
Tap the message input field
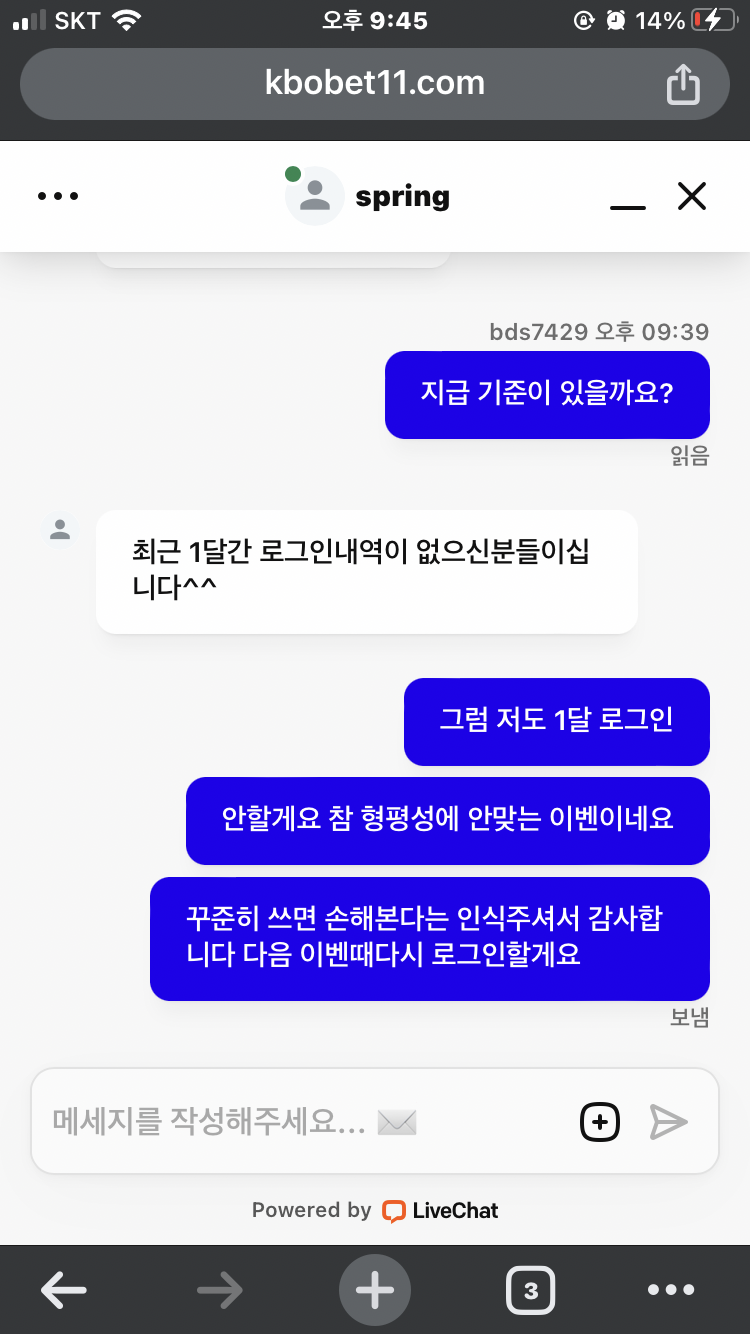click(x=300, y=1121)
